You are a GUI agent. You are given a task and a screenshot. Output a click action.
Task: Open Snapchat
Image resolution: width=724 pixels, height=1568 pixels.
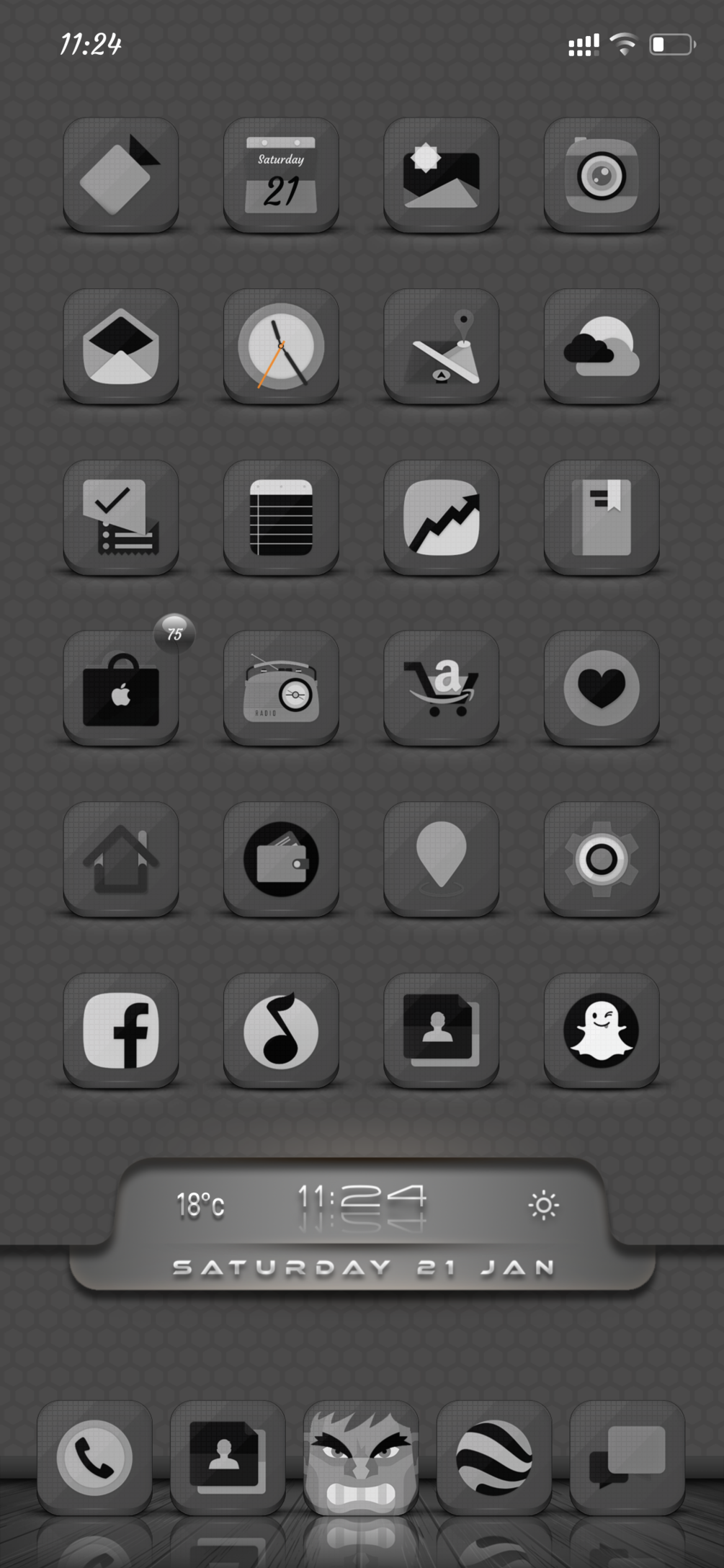pyautogui.click(x=602, y=1030)
